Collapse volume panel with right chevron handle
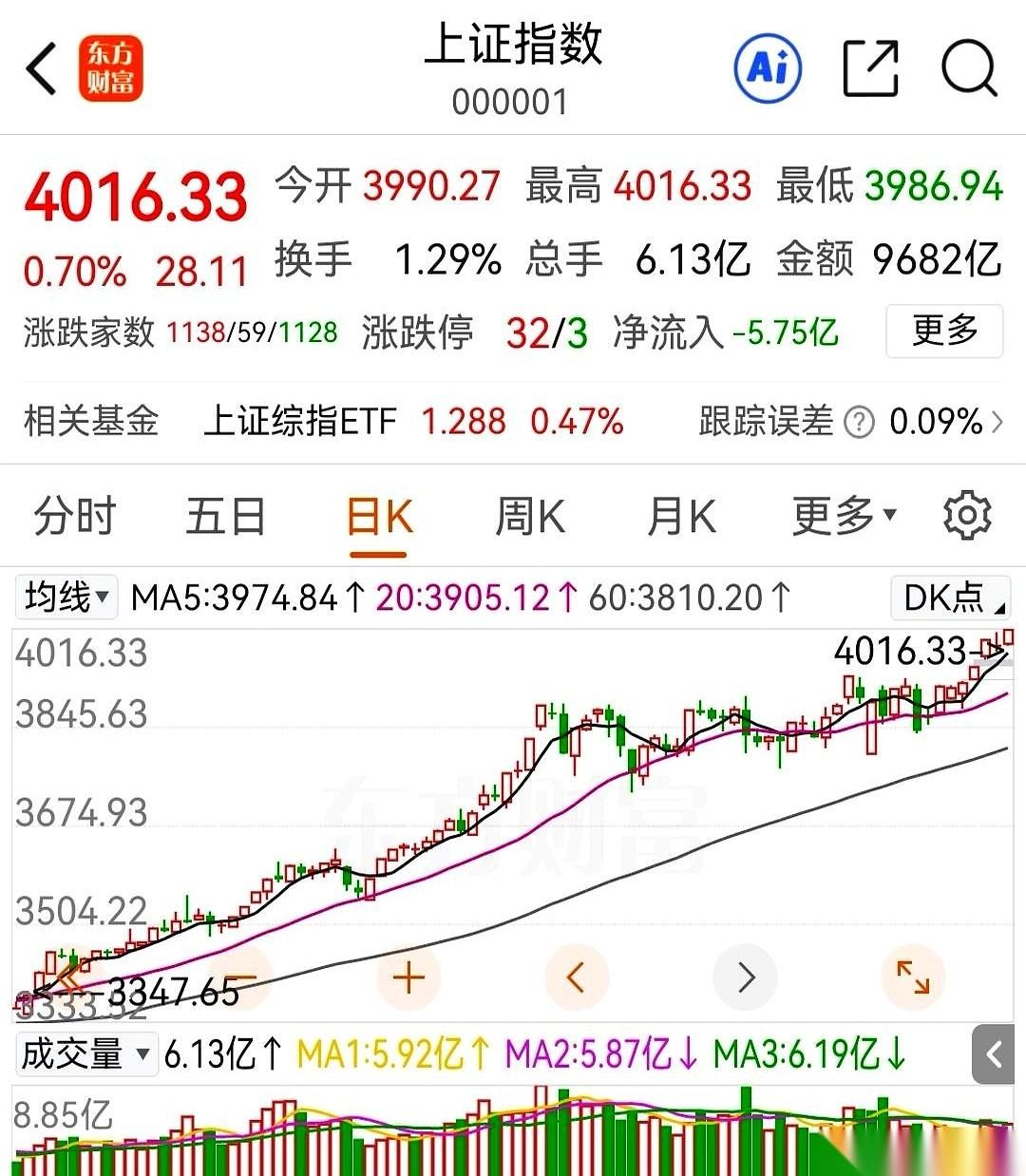 (x=995, y=1053)
